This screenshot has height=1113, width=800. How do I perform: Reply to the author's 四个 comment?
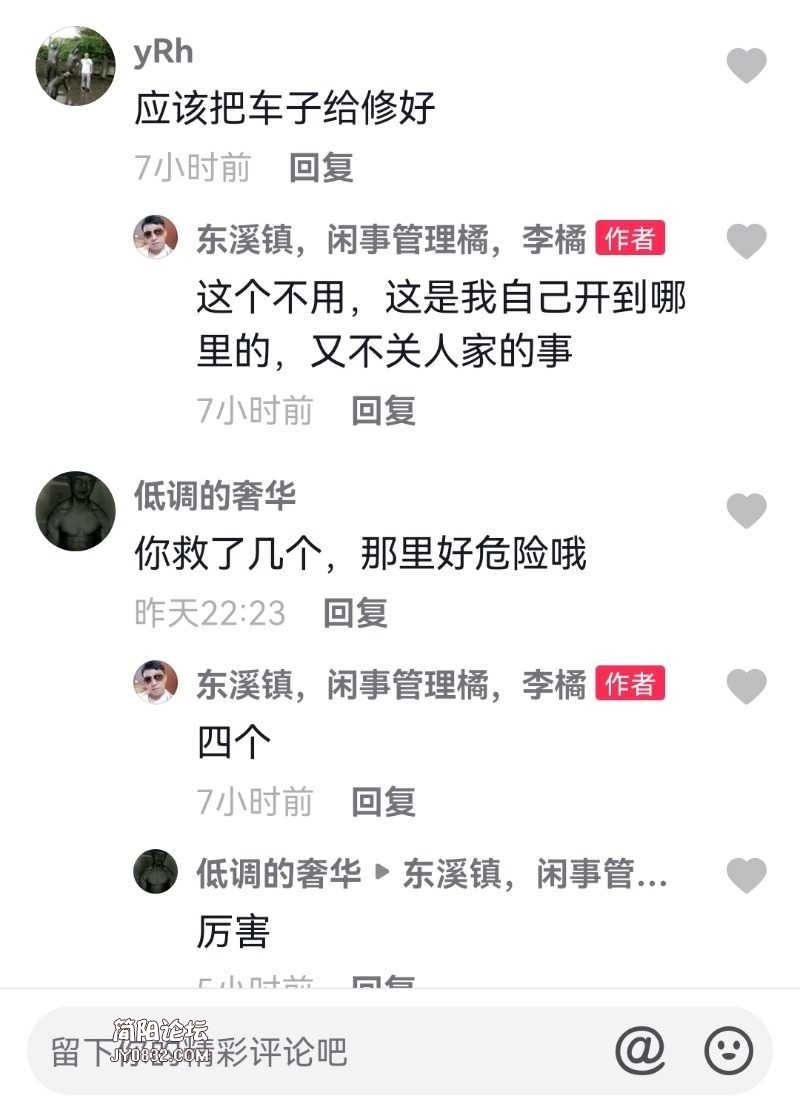383,801
